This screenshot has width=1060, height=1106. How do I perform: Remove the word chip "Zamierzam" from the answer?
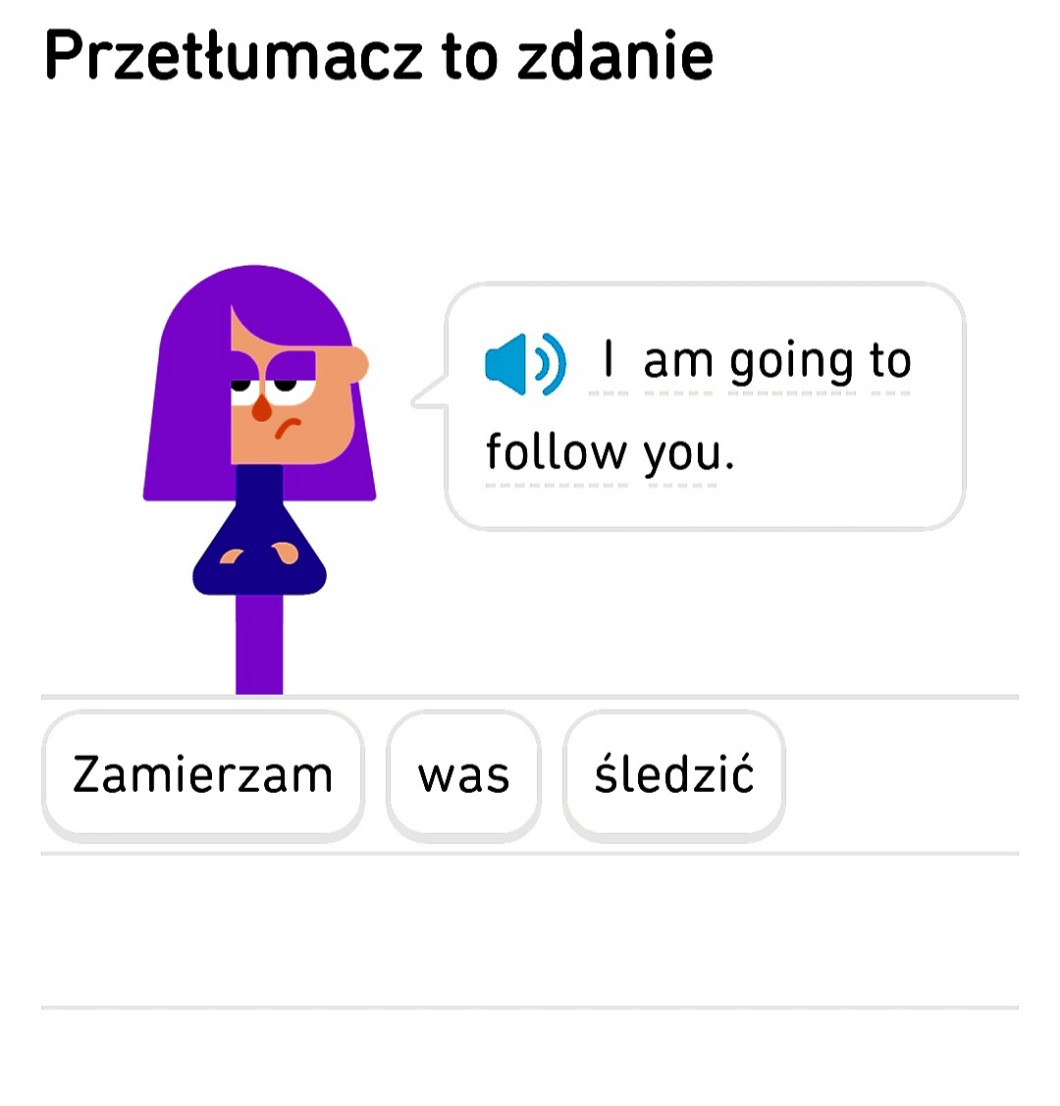[x=202, y=775]
